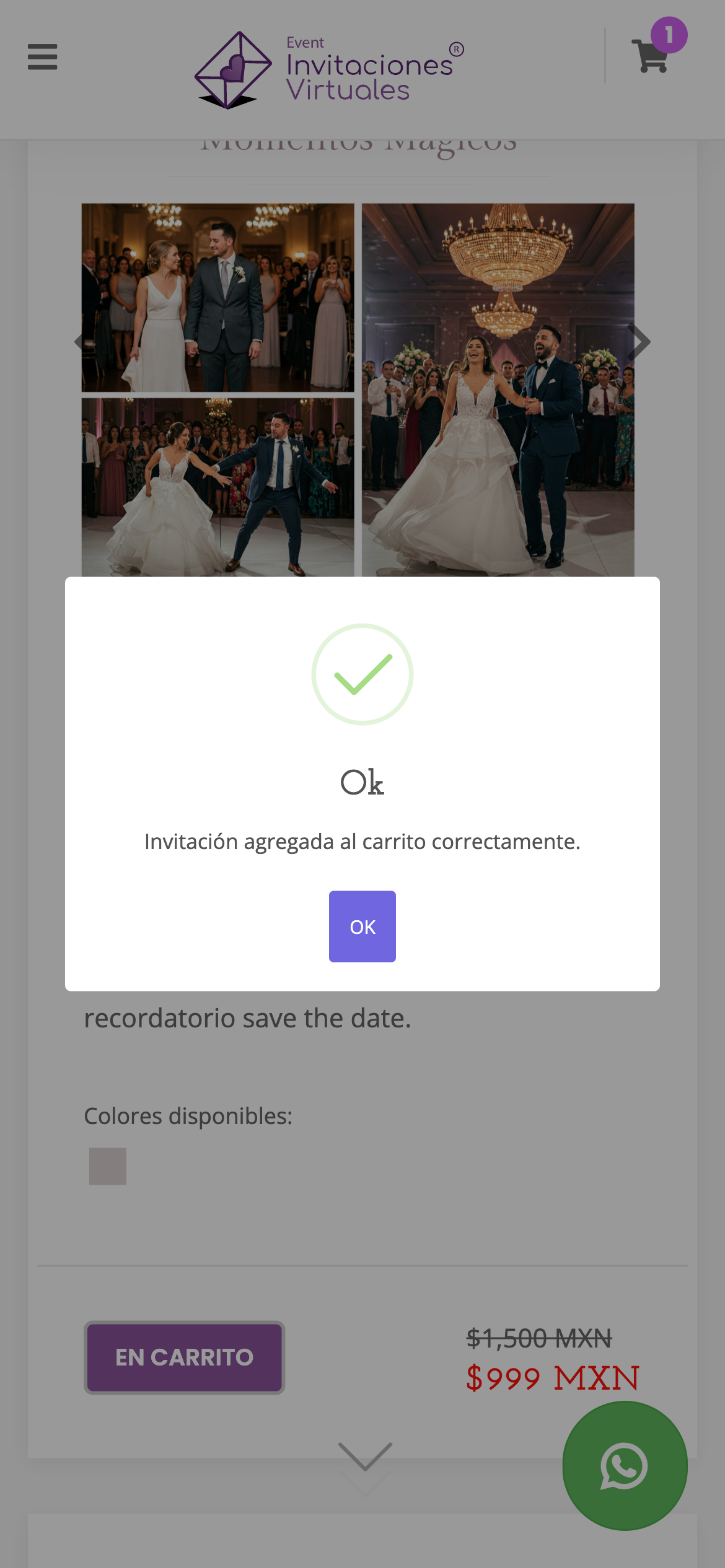Show the previous gallery photo

pos(79,342)
